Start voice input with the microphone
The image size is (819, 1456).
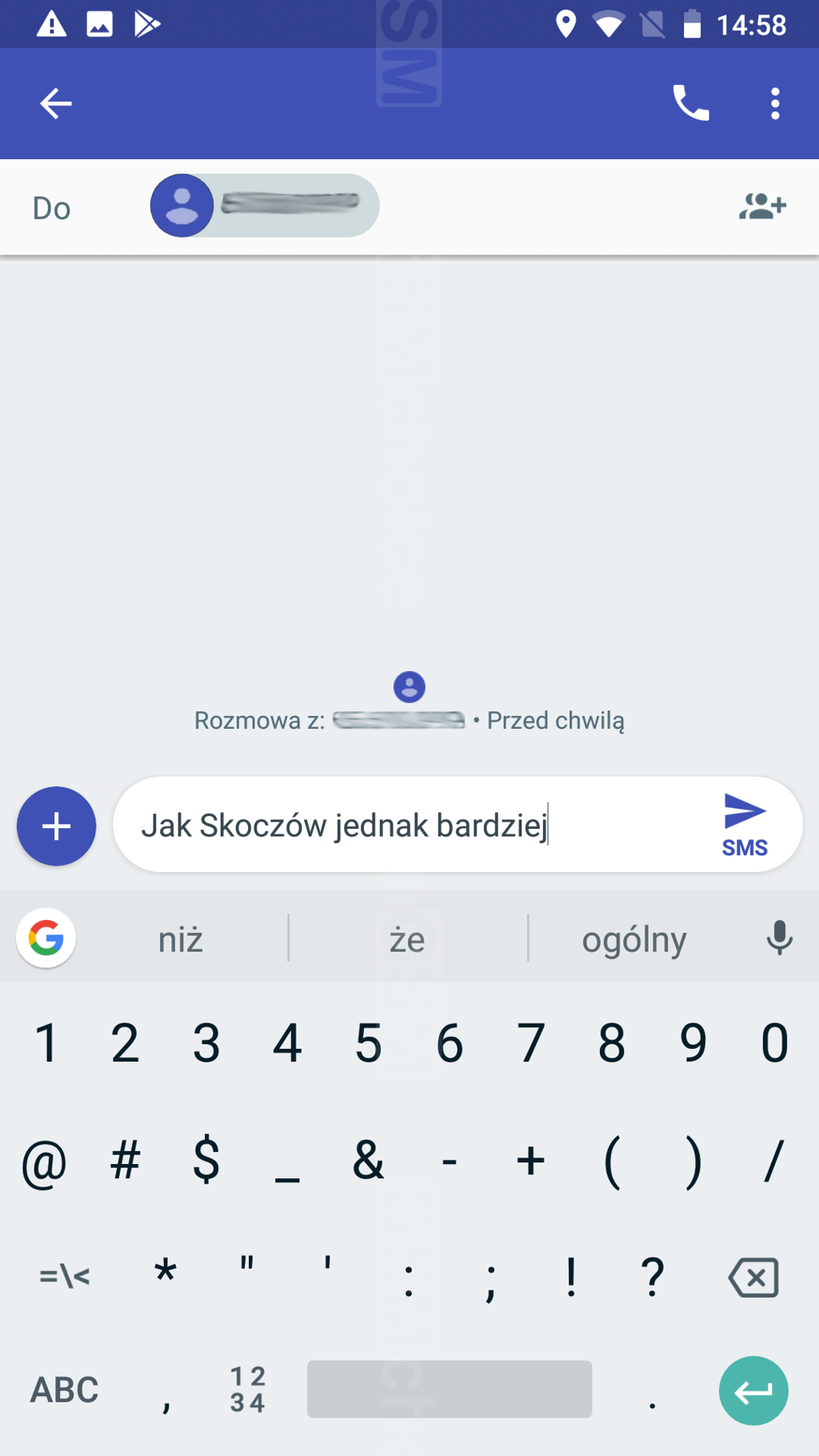tap(779, 938)
